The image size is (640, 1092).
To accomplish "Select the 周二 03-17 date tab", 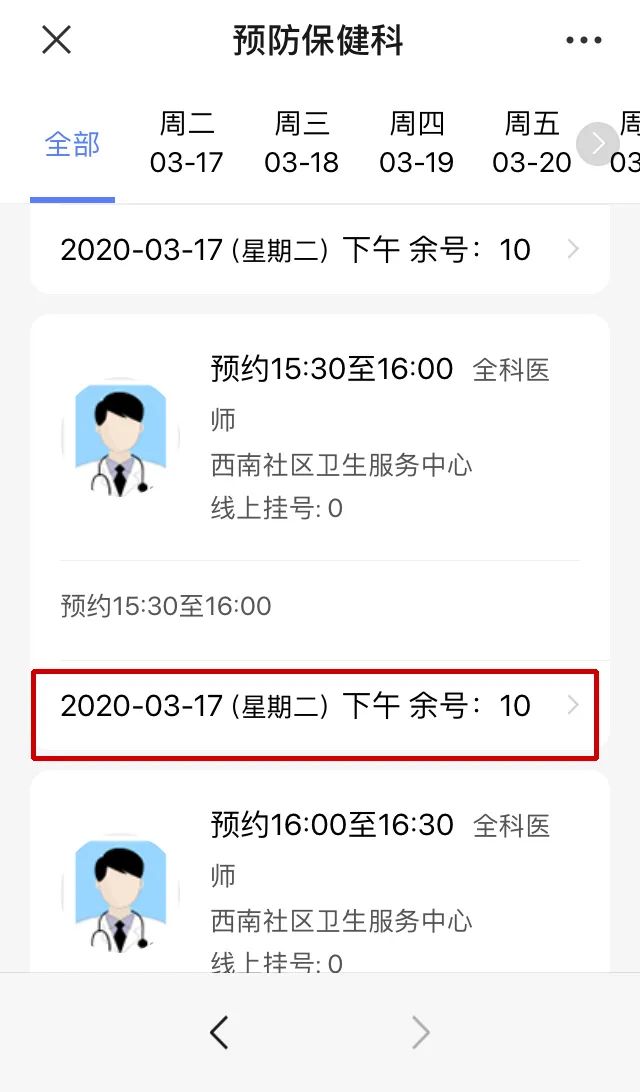I will [x=187, y=143].
